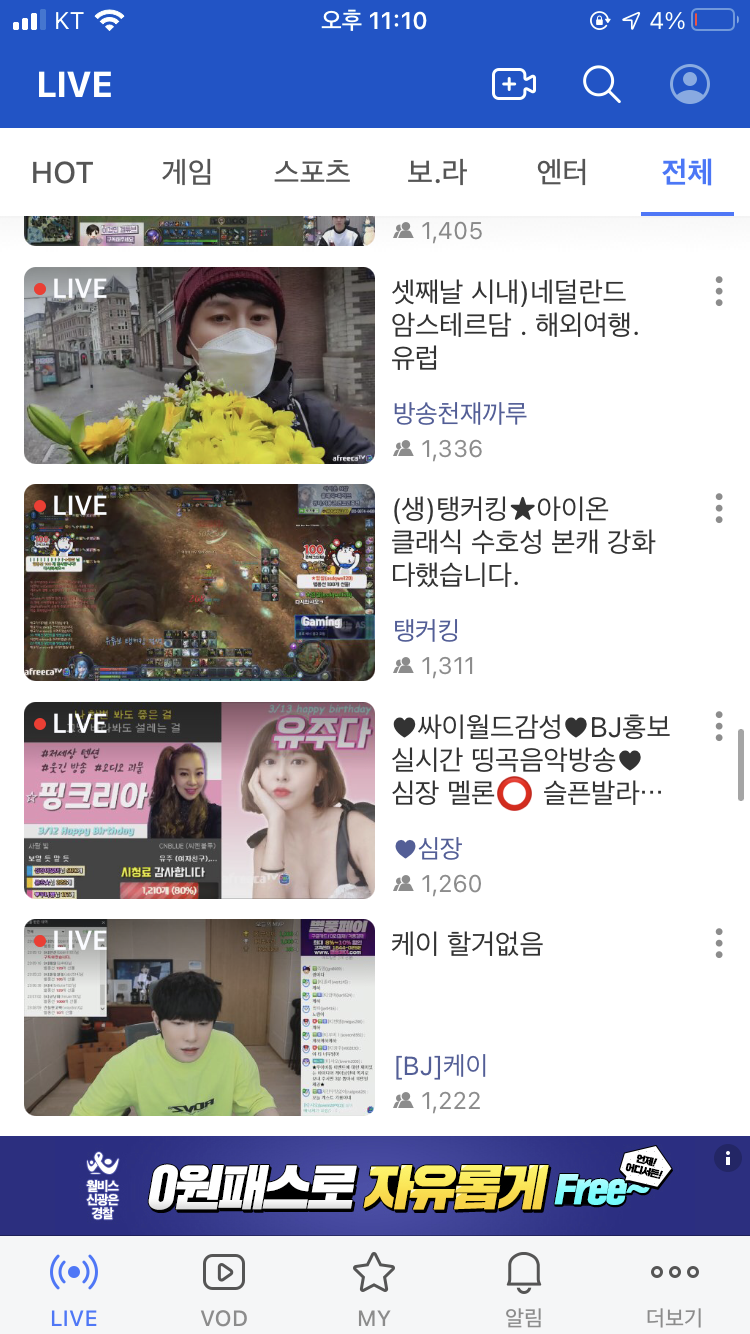Watch the 케이 할거없음 stream

point(200,1016)
